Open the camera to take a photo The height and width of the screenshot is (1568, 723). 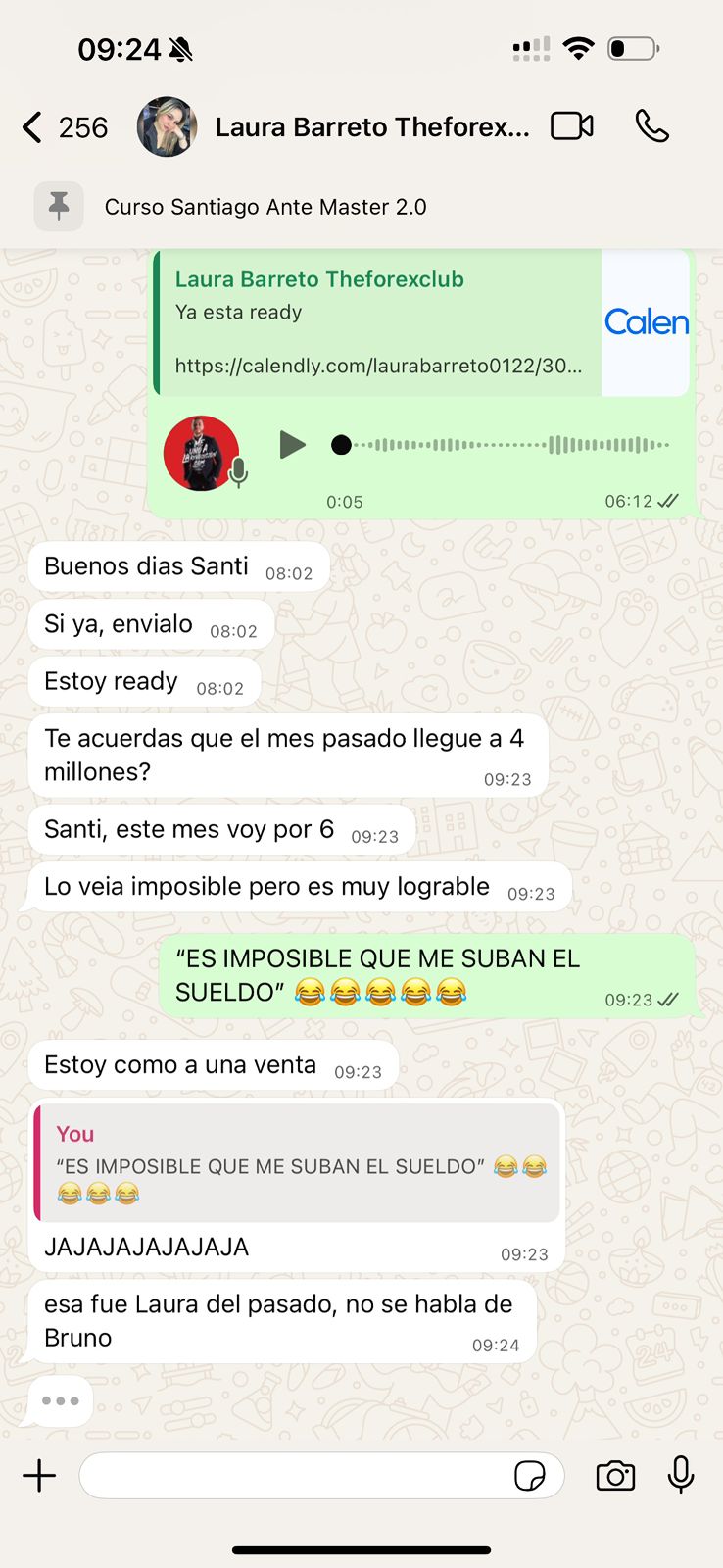point(615,1475)
